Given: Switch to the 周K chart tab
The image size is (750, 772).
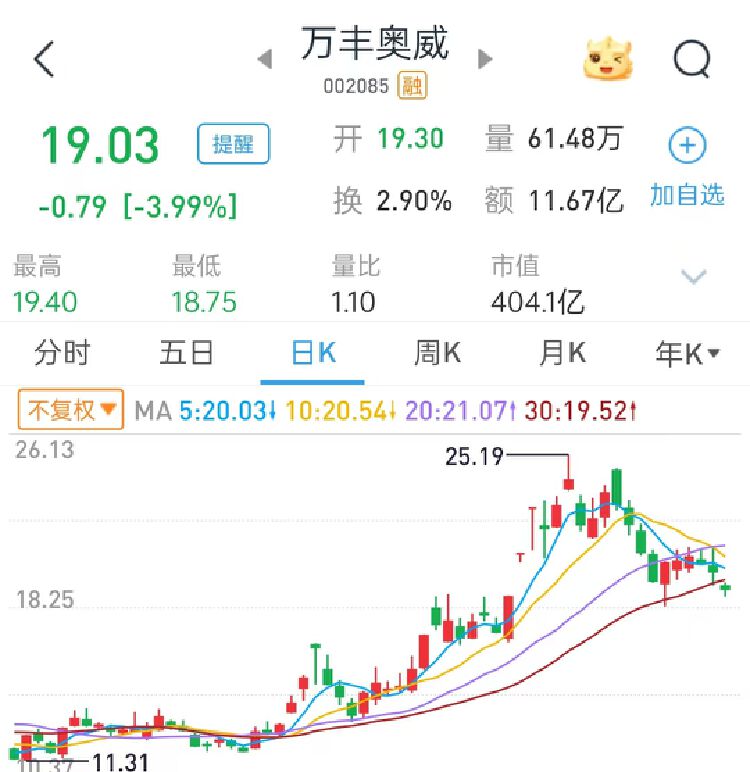Looking at the screenshot, I should coord(437,353).
